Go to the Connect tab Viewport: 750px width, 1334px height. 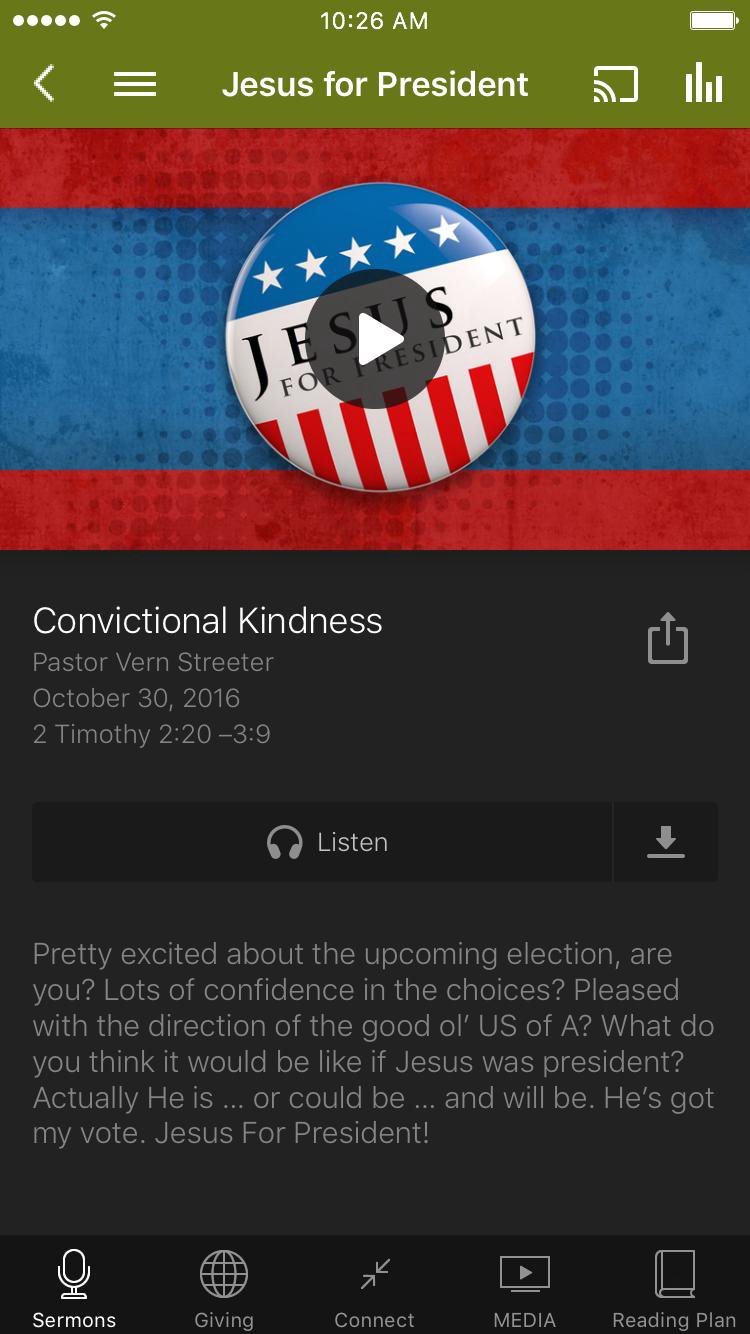coord(374,1288)
